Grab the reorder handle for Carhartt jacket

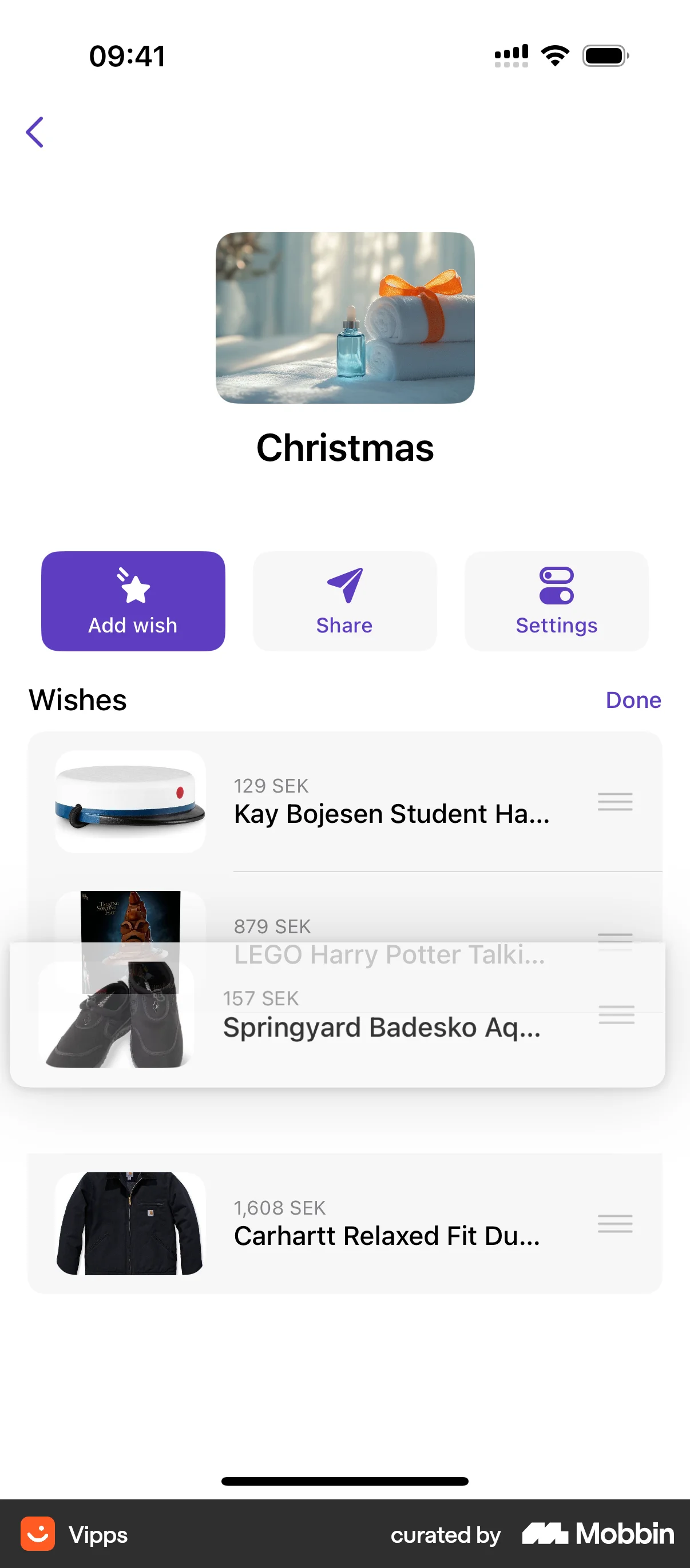pyautogui.click(x=615, y=1224)
